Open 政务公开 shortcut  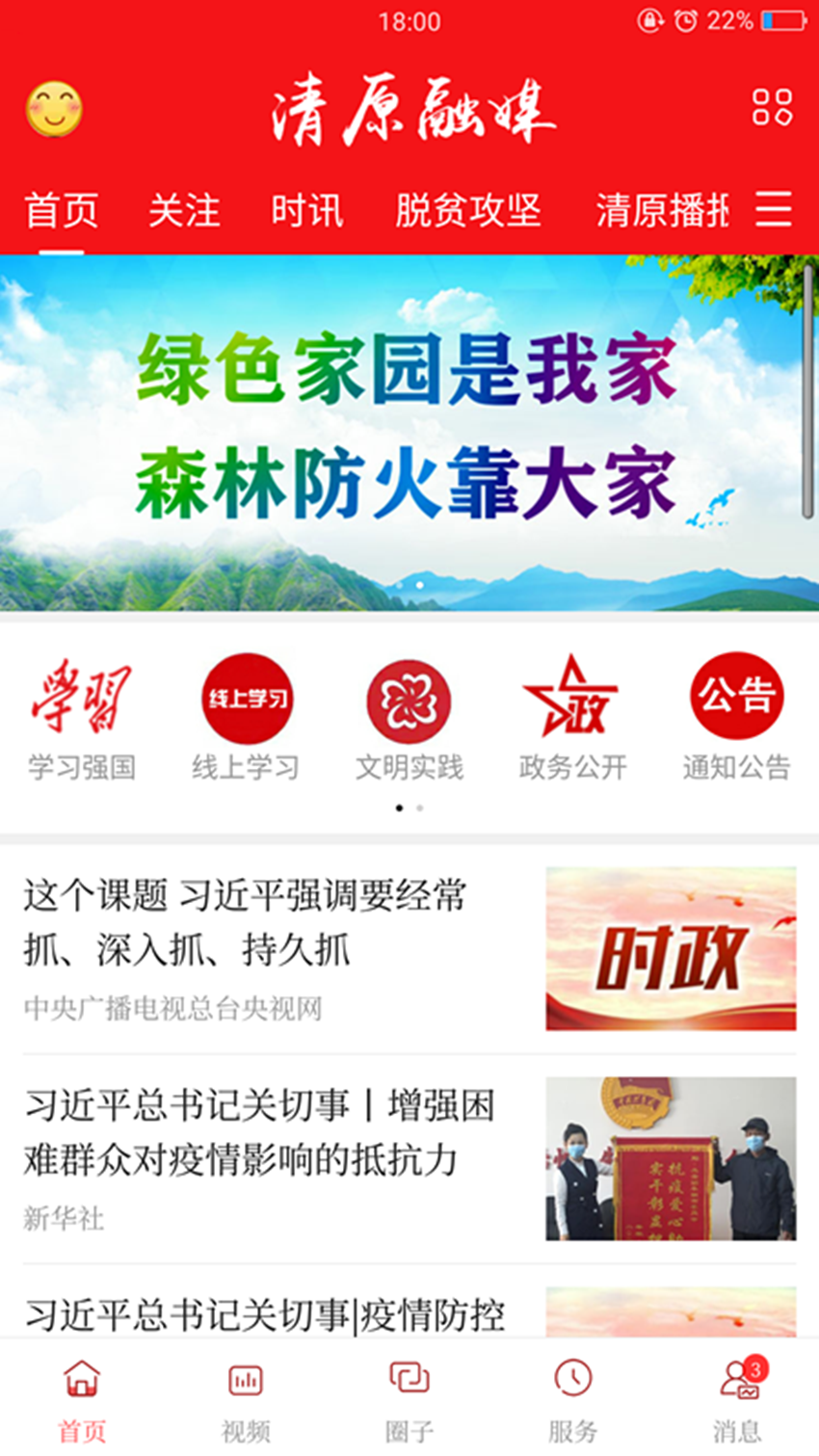[573, 718]
